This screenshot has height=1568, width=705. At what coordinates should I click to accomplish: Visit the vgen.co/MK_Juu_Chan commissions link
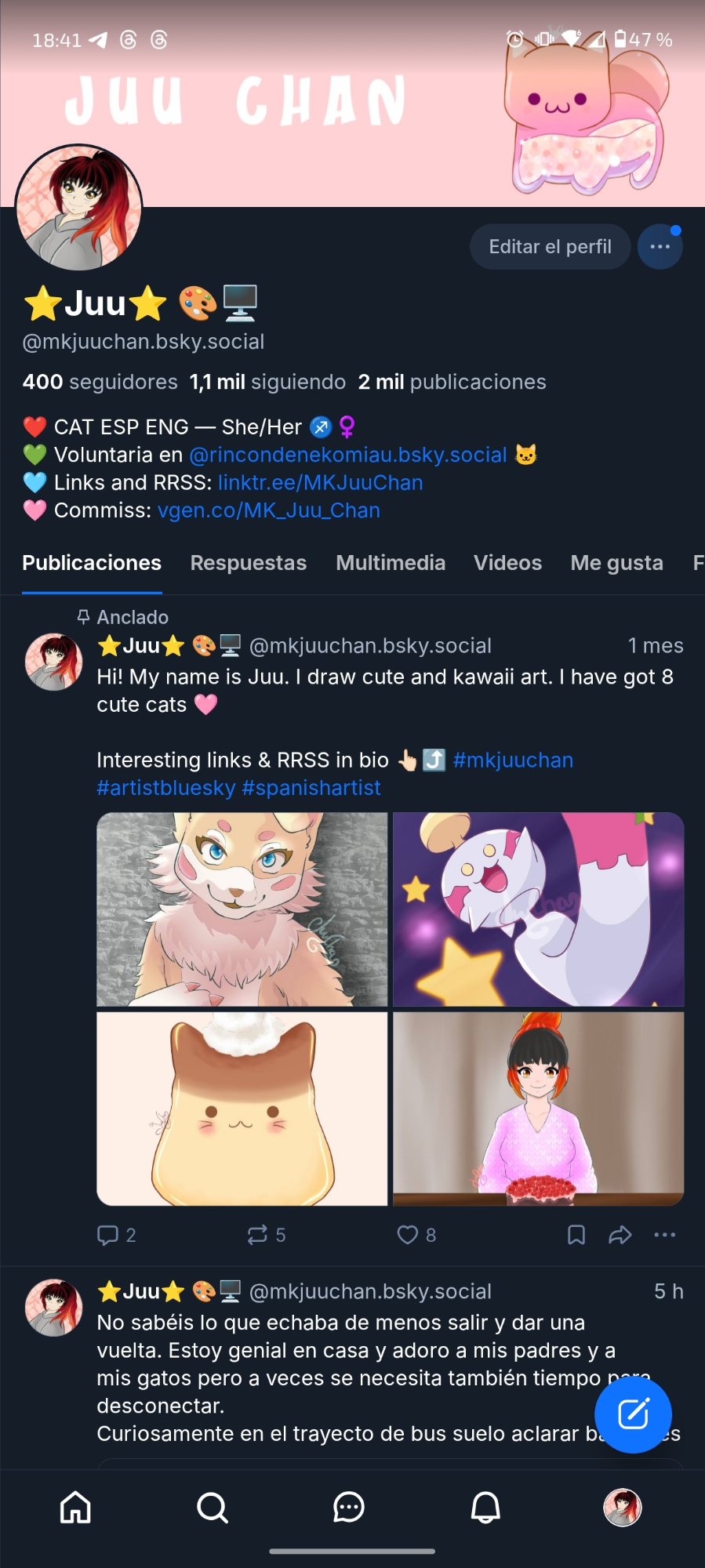point(269,511)
